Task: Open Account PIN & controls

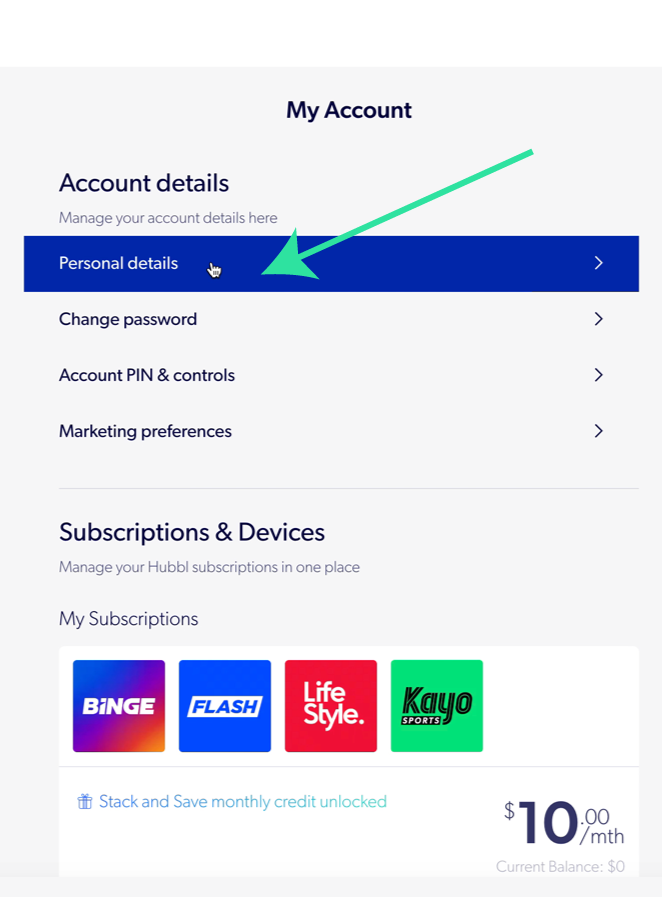Action: point(330,376)
